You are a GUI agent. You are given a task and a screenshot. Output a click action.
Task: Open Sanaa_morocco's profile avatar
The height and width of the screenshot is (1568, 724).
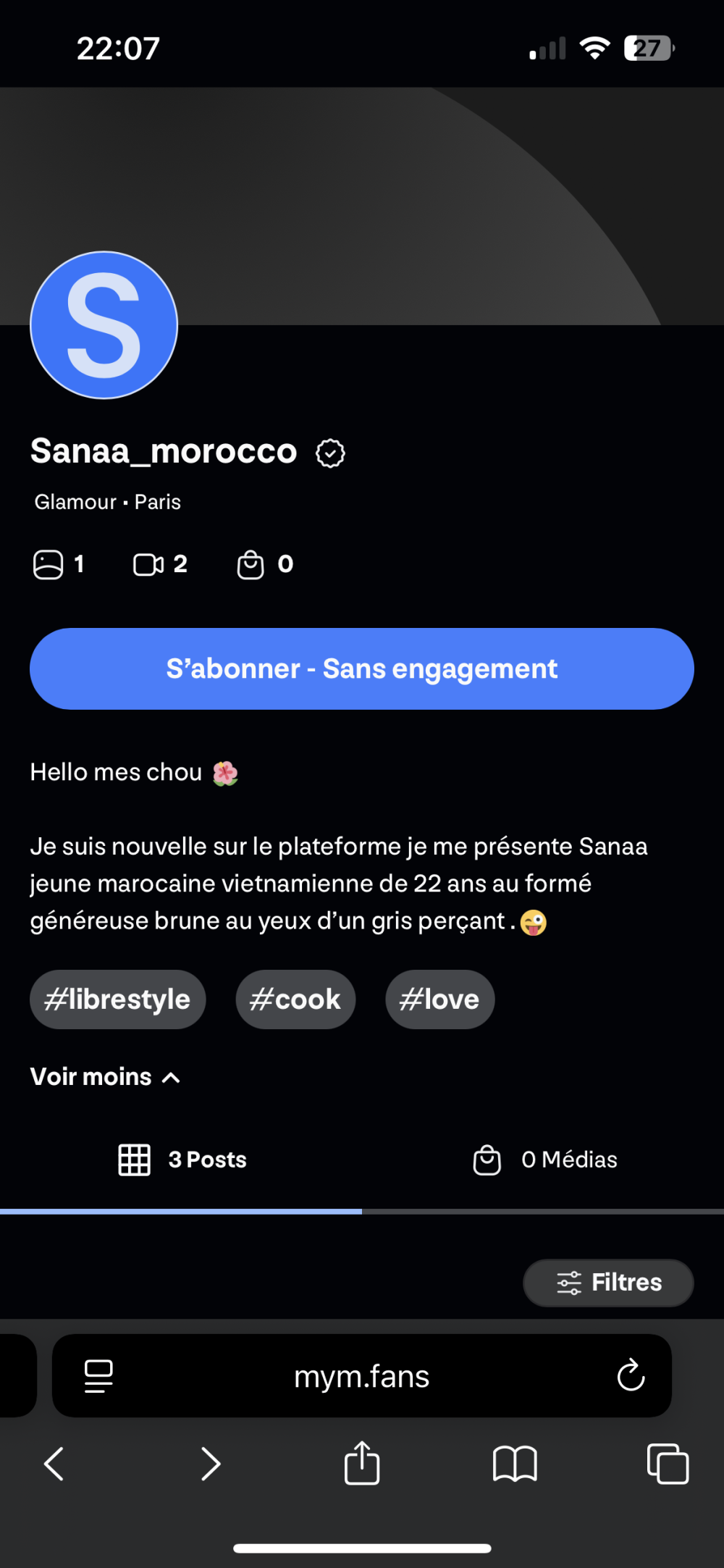click(x=104, y=325)
